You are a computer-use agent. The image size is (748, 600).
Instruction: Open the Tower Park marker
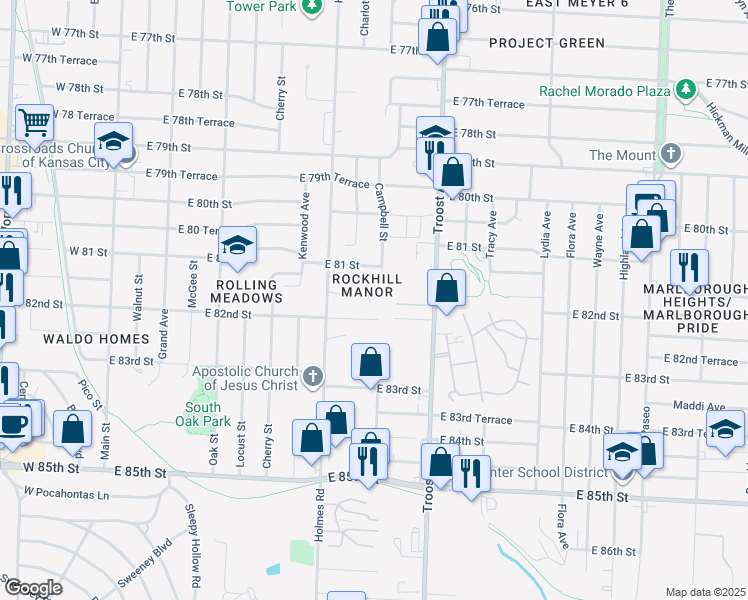(312, 7)
